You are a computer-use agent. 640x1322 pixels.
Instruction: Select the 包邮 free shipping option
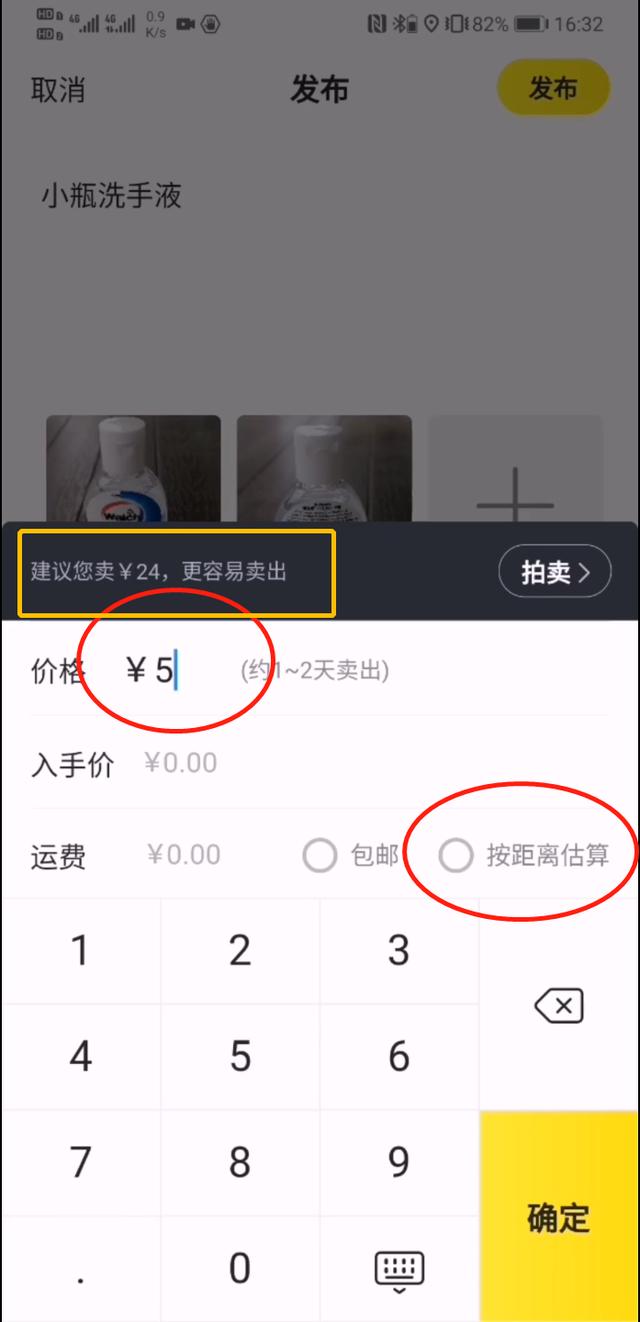(351, 855)
